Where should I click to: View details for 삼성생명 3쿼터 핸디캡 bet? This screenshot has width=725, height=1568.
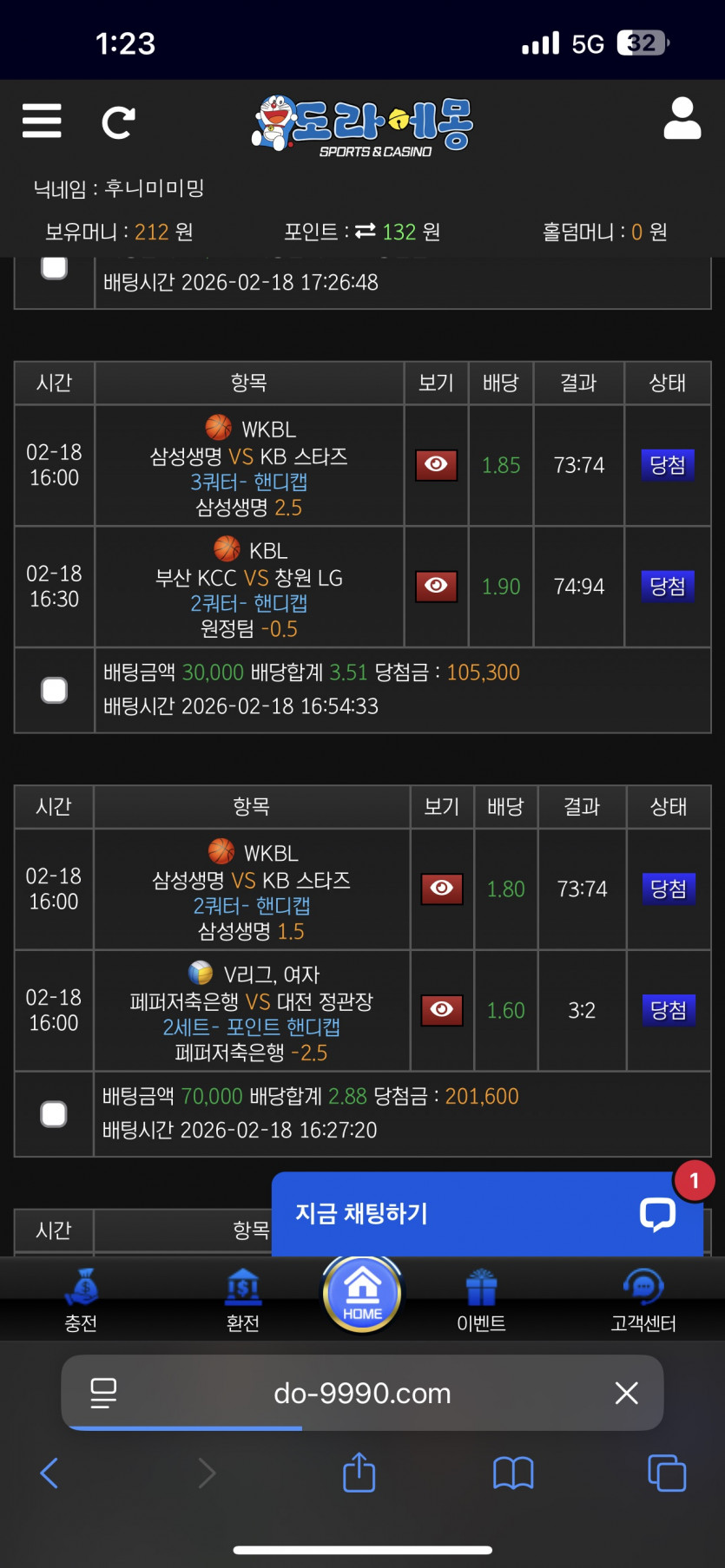pos(436,465)
